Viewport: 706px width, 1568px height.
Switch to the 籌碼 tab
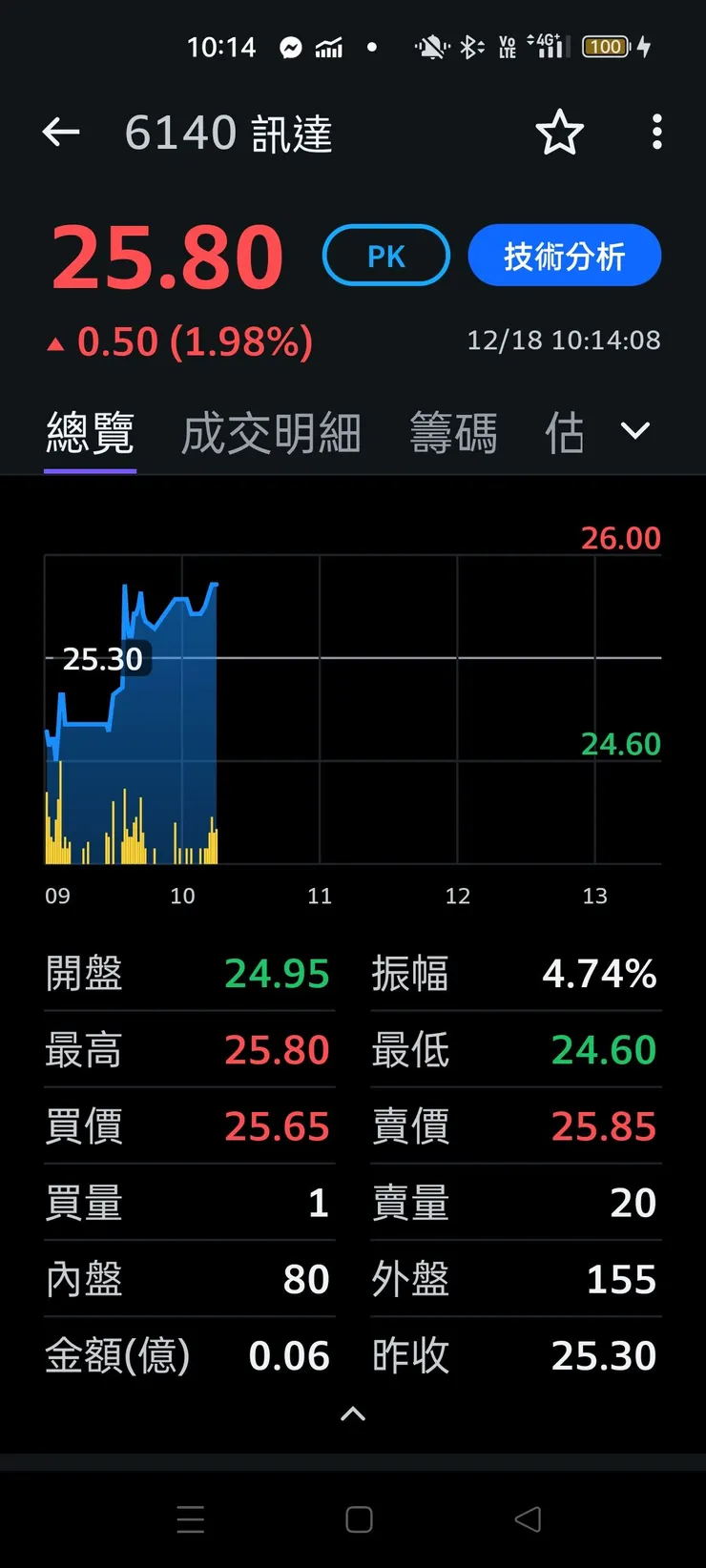(x=453, y=432)
